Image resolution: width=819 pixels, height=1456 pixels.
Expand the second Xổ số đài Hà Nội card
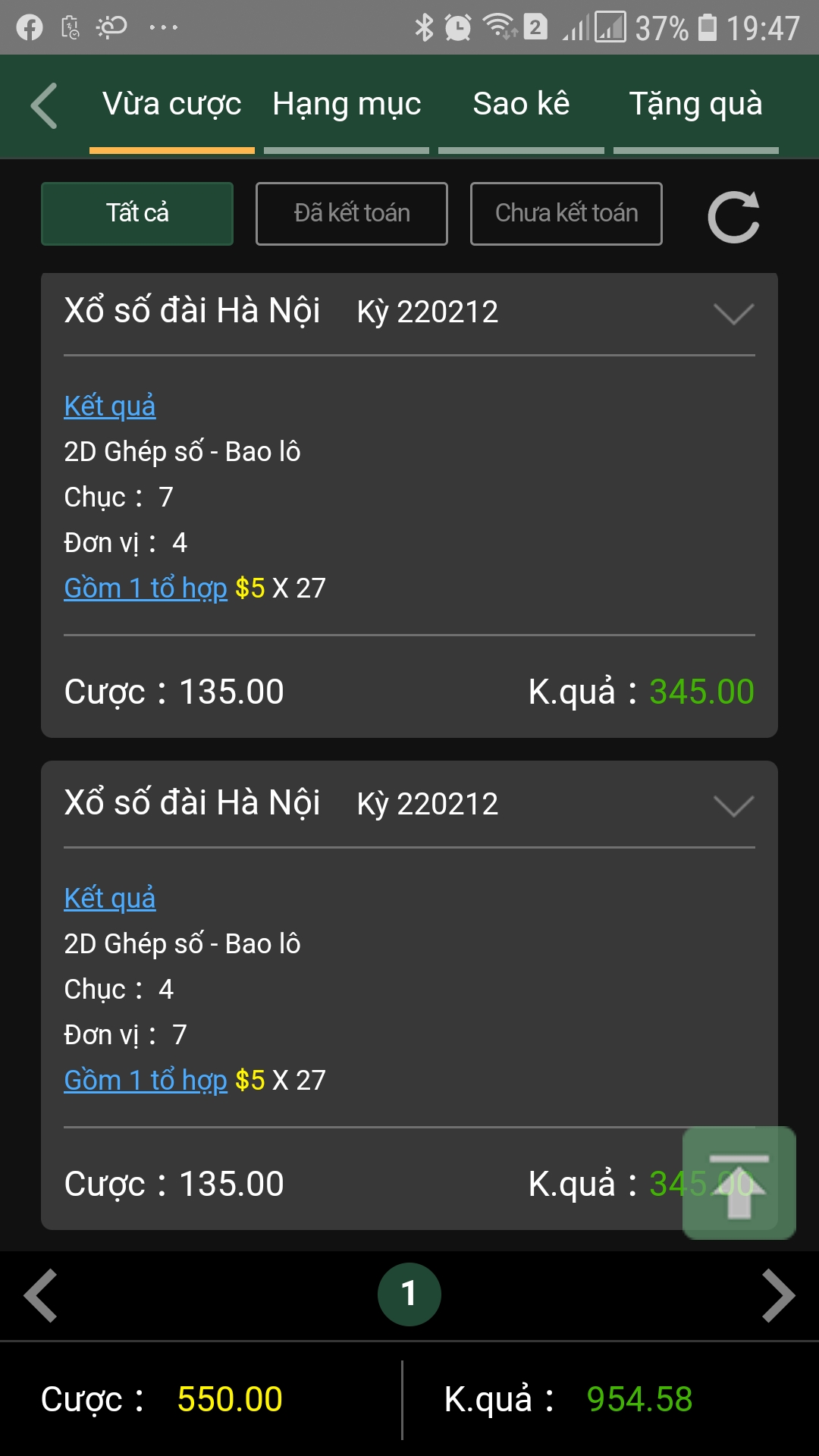tap(733, 805)
